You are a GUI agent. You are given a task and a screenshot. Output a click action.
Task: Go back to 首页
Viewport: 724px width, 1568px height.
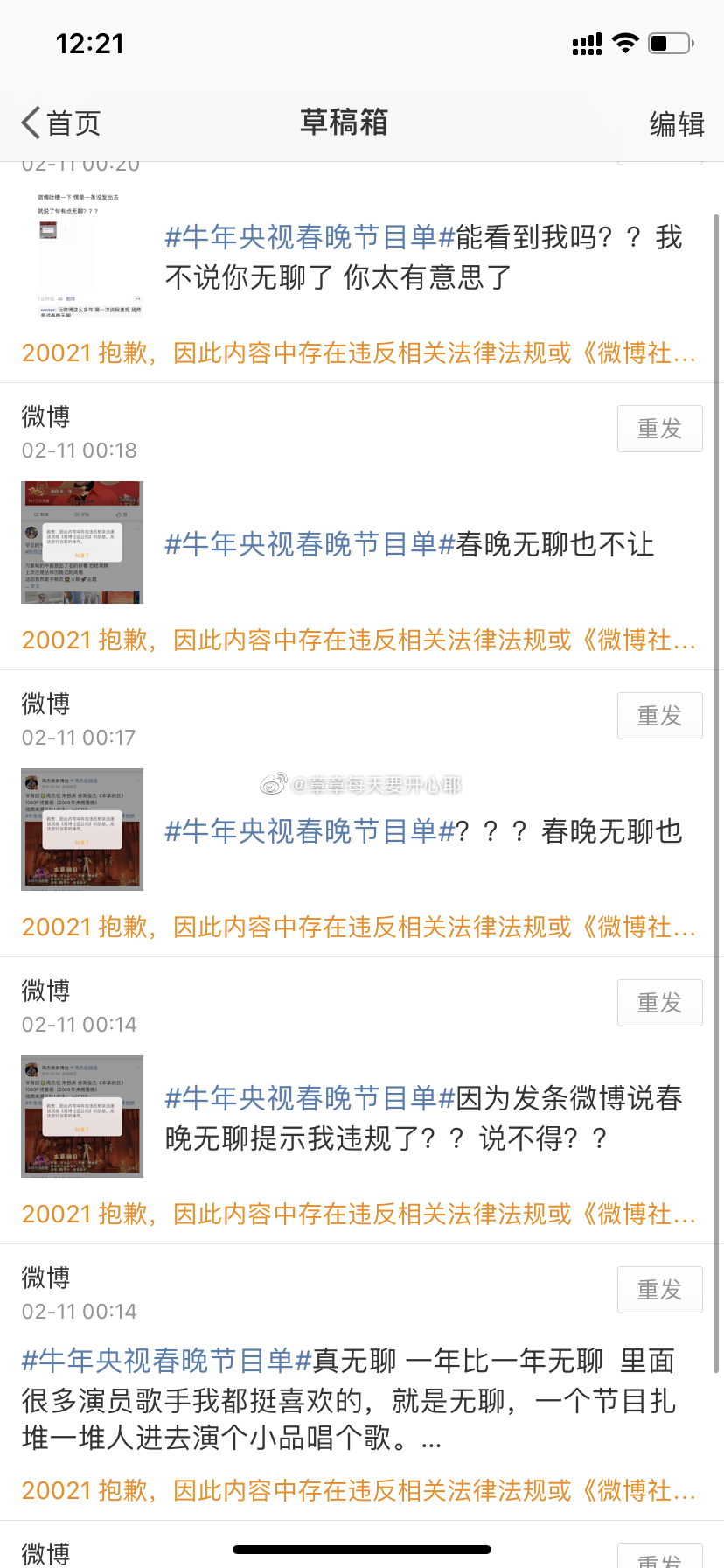[61, 123]
